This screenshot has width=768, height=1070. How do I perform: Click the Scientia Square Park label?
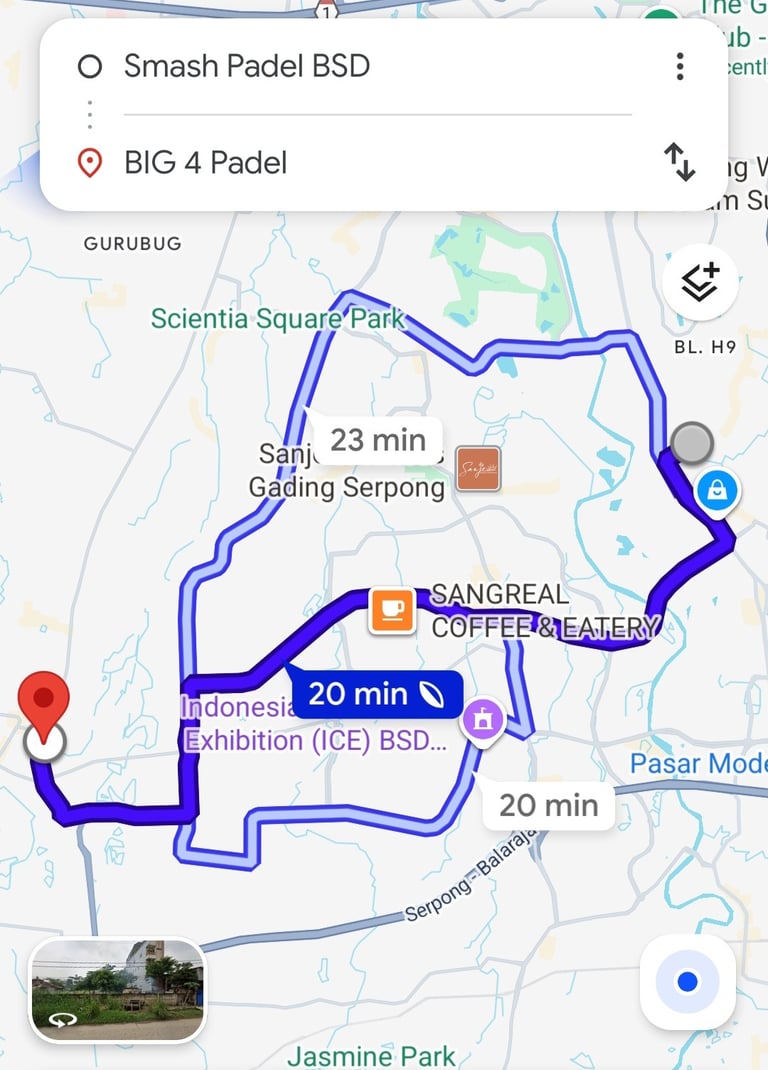(x=277, y=320)
